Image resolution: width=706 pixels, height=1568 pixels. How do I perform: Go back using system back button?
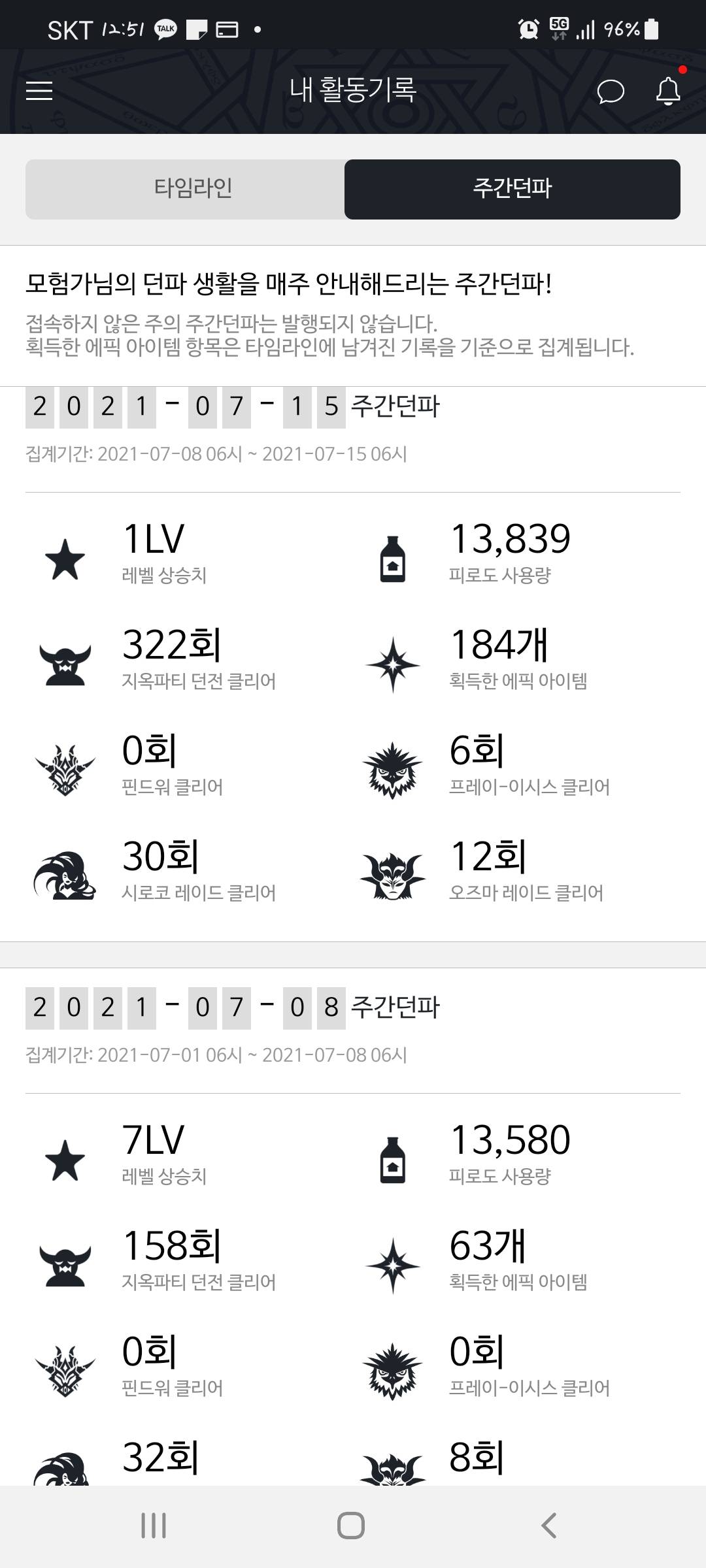[x=549, y=1526]
